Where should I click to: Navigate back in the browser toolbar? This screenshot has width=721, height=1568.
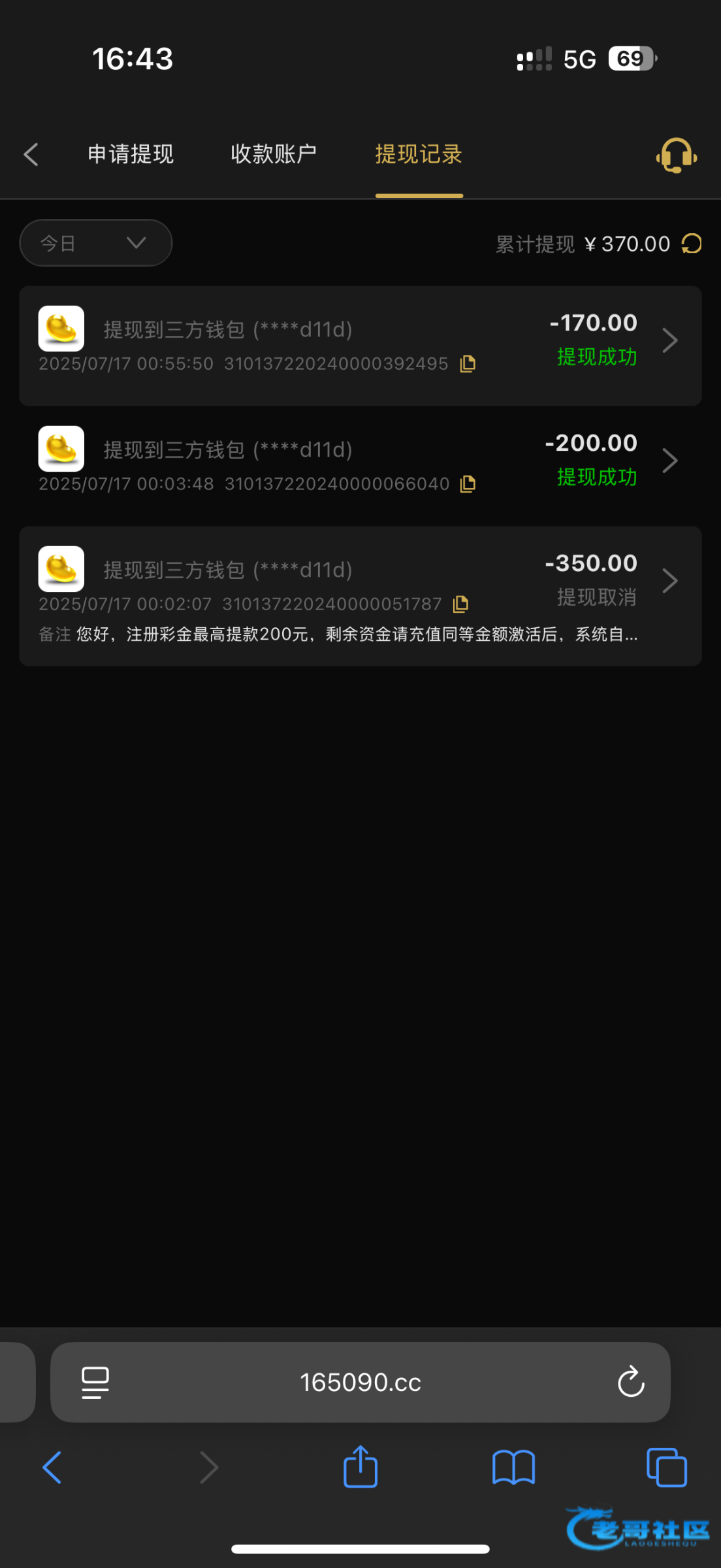52,1467
